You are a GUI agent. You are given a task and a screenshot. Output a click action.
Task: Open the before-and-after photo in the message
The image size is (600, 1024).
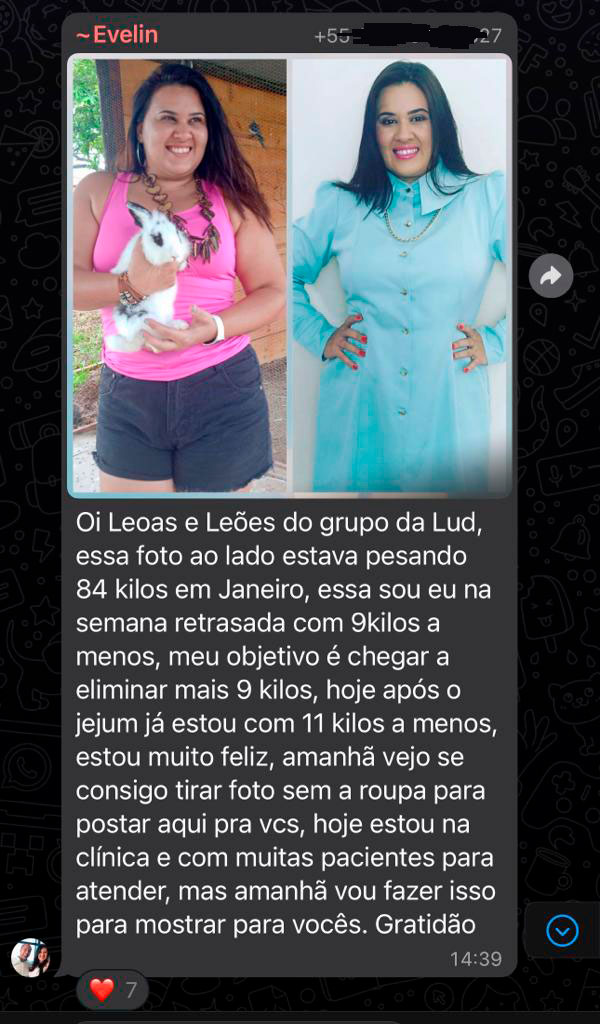pos(288,275)
